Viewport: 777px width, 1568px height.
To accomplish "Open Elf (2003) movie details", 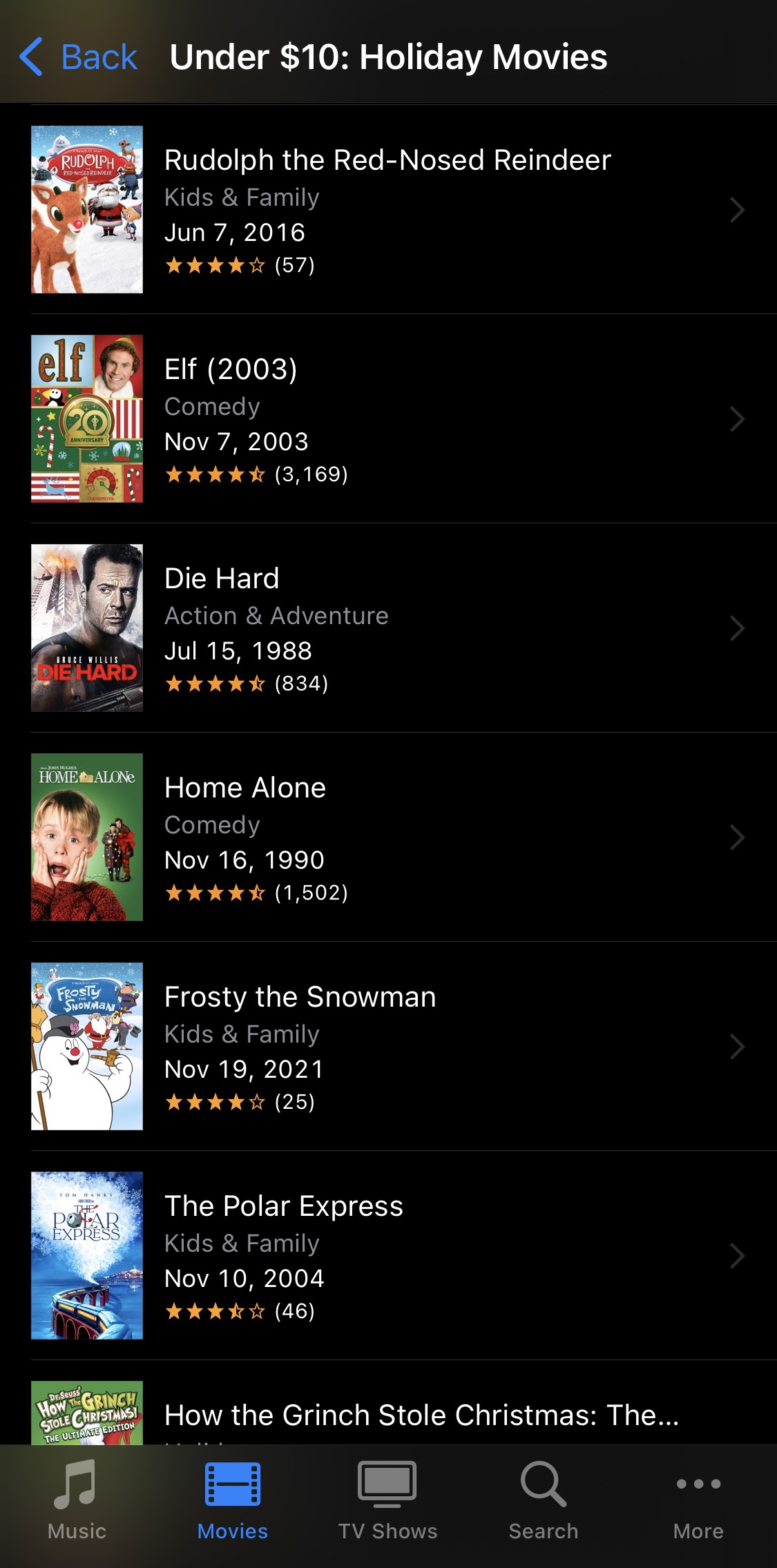I will 387,418.
